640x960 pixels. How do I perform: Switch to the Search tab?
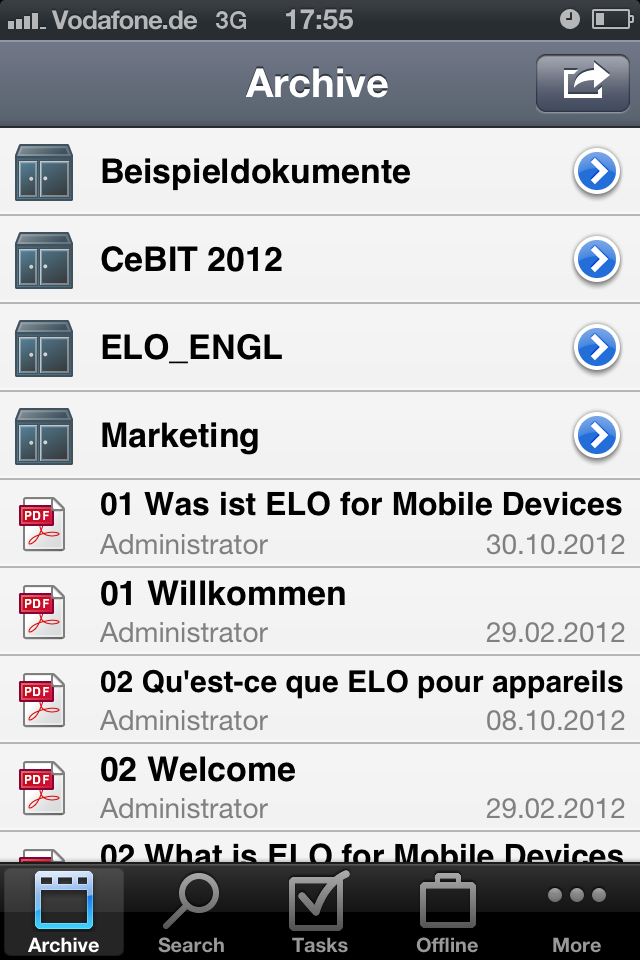tap(191, 912)
